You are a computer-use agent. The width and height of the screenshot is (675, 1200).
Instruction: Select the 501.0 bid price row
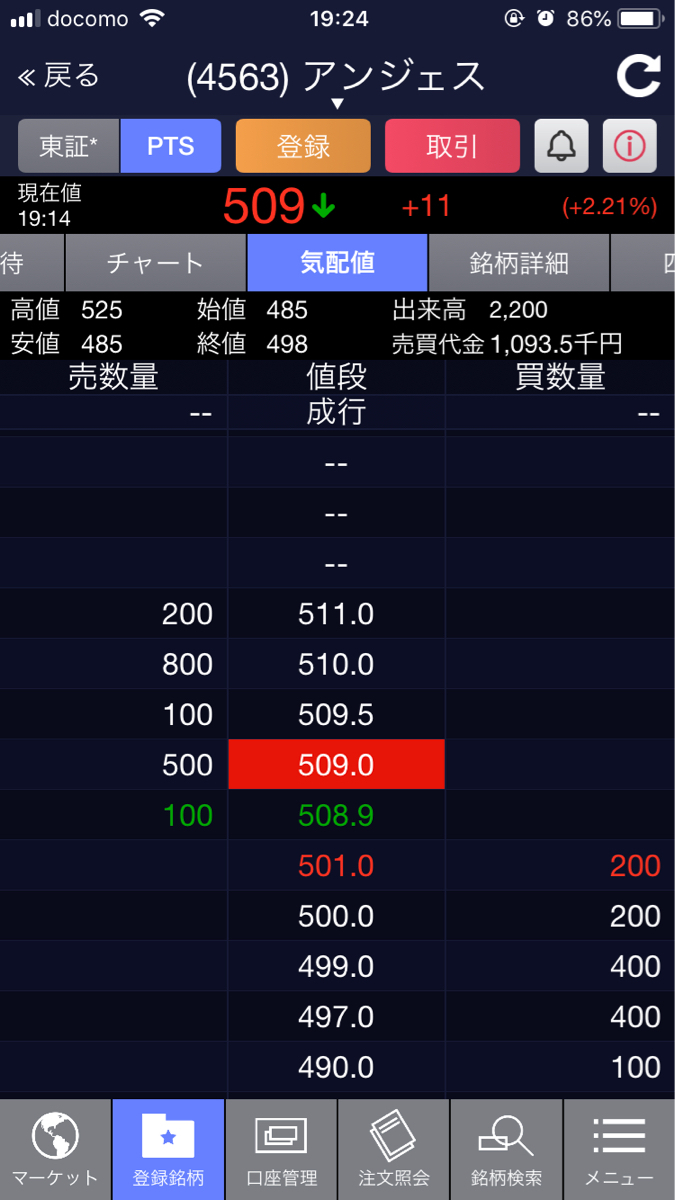[x=337, y=866]
